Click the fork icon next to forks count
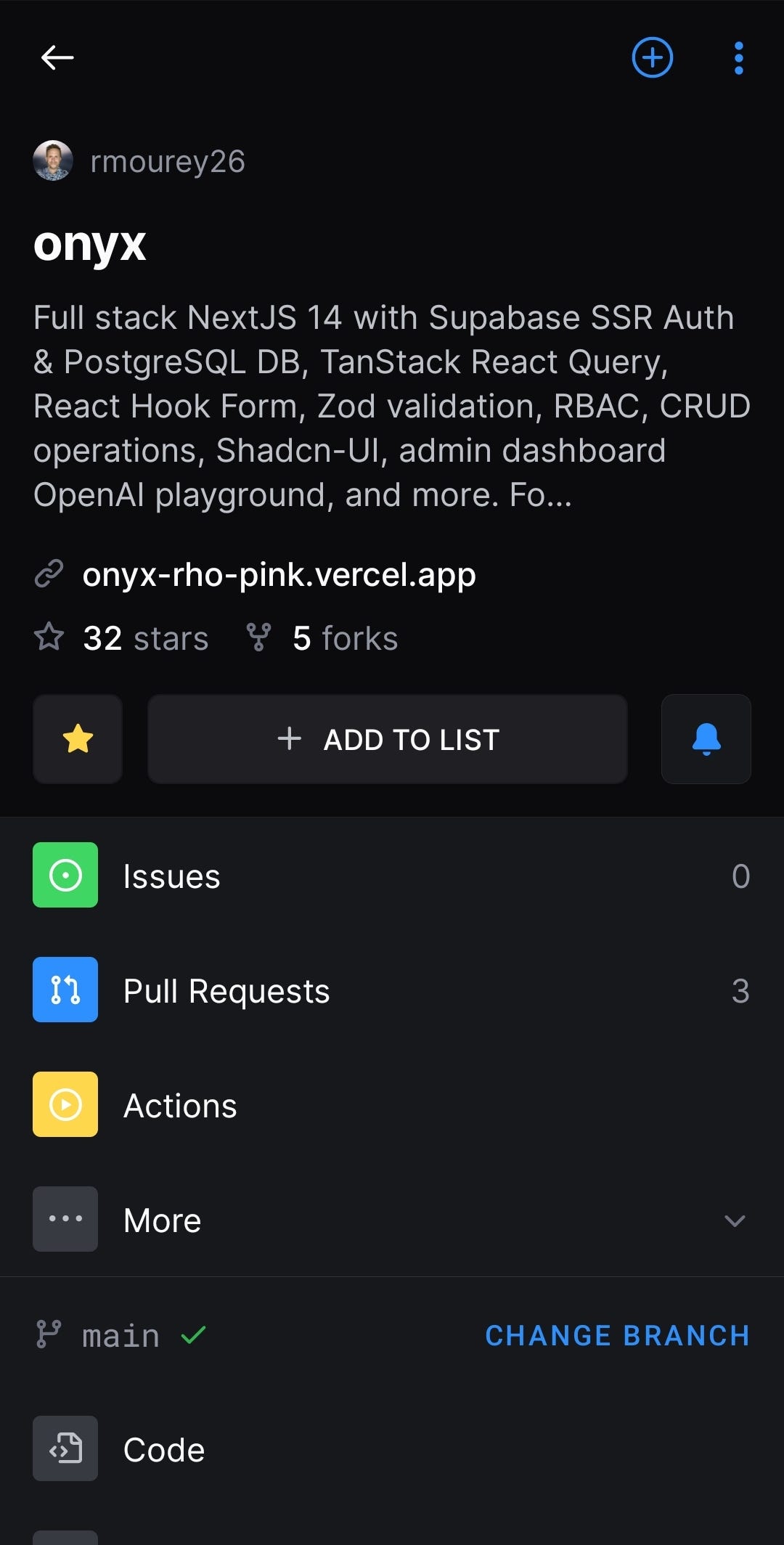This screenshot has width=784, height=1545. tap(259, 637)
